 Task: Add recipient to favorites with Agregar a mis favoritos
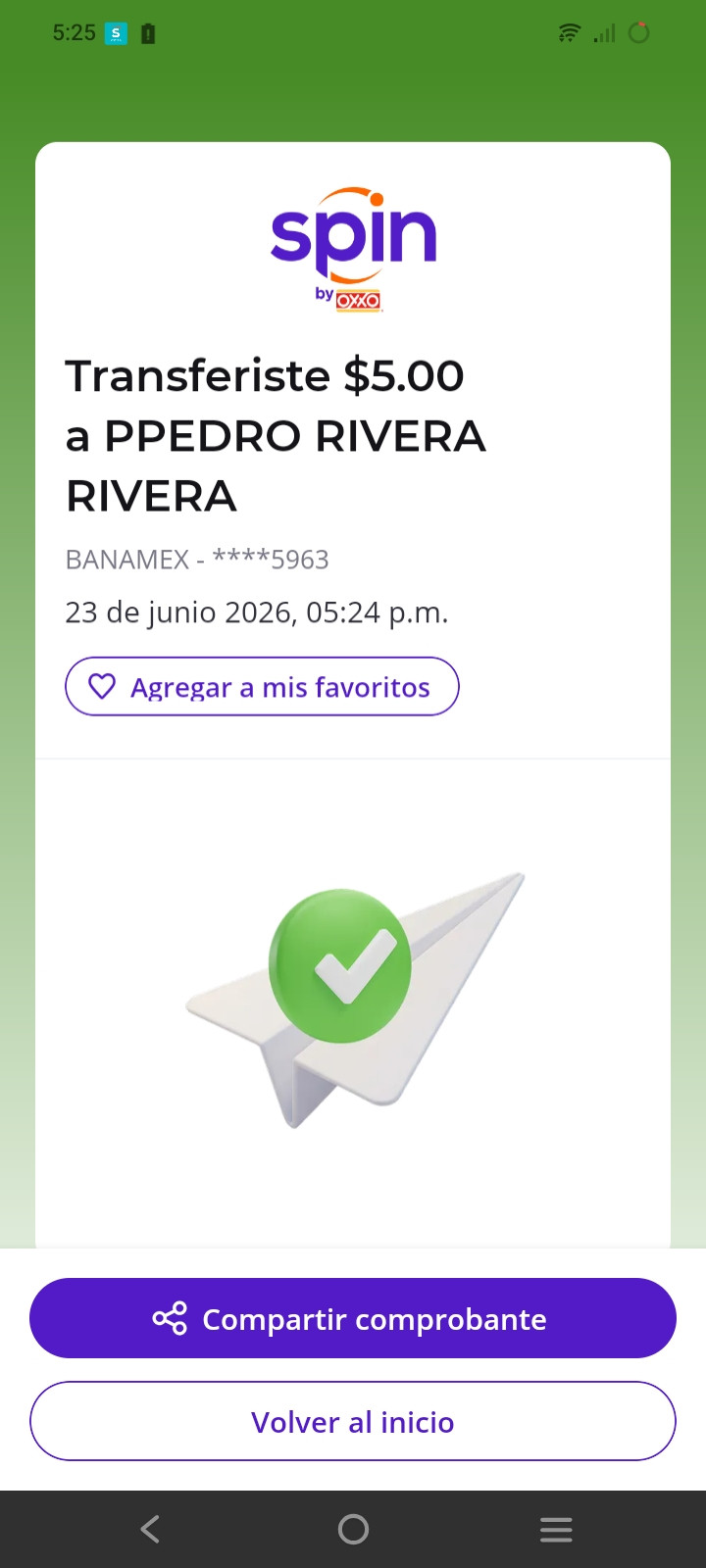[262, 686]
